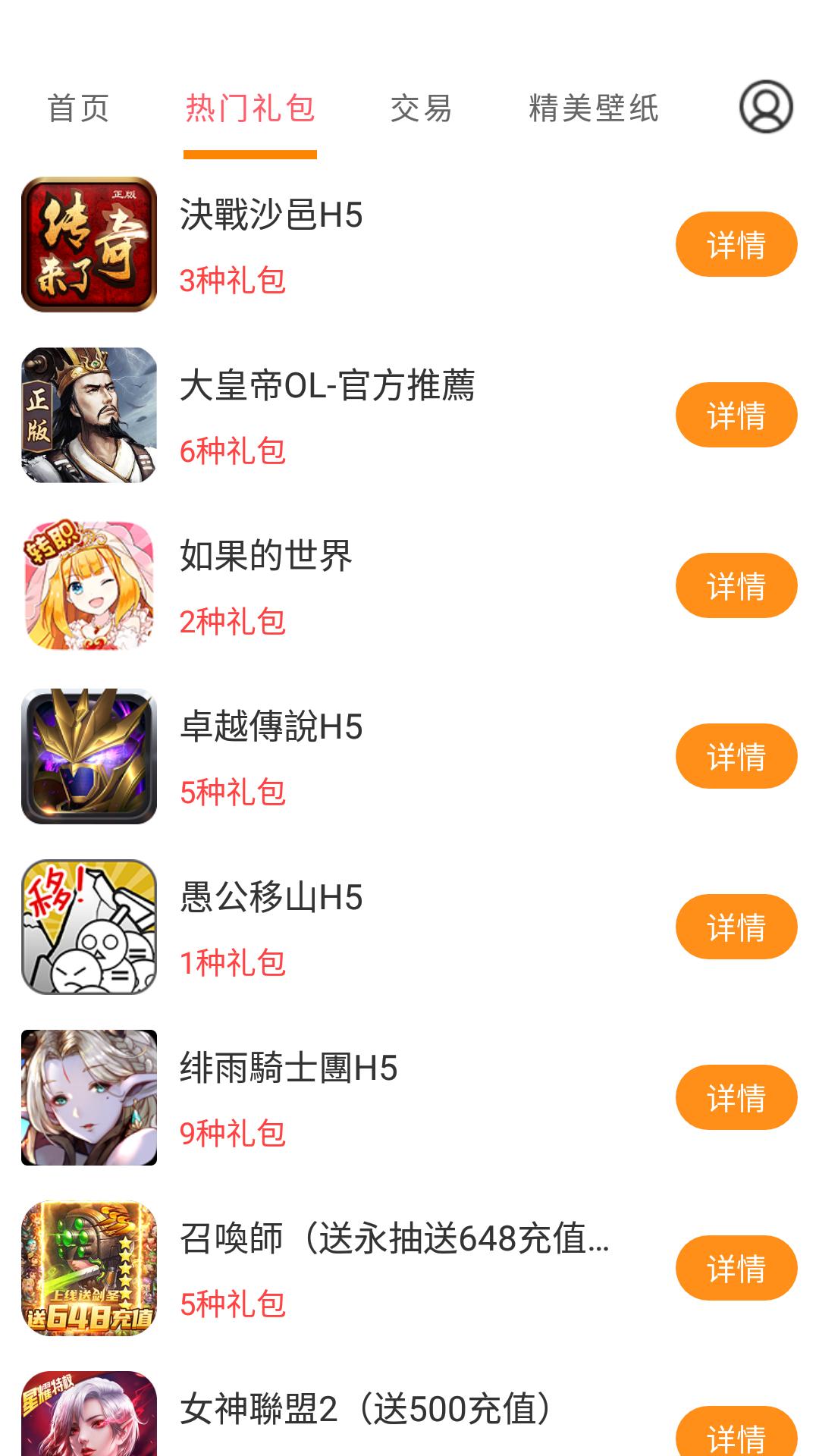Viewport: 819px width, 1456px height.
Task: Open the 3种礼包 link under 決戰沙邑H5
Action: click(x=234, y=281)
